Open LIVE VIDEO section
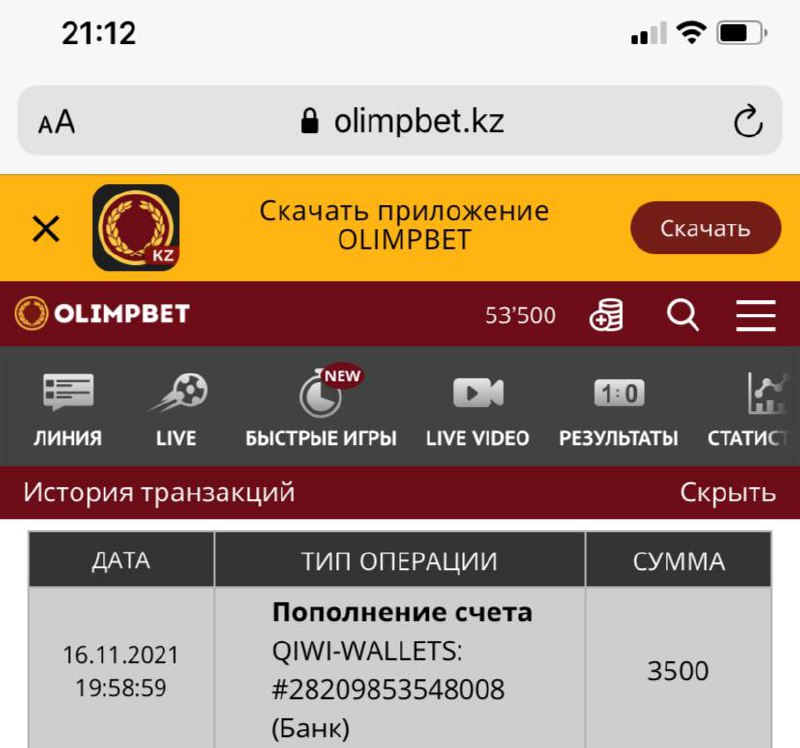This screenshot has width=800, height=748. tap(477, 408)
